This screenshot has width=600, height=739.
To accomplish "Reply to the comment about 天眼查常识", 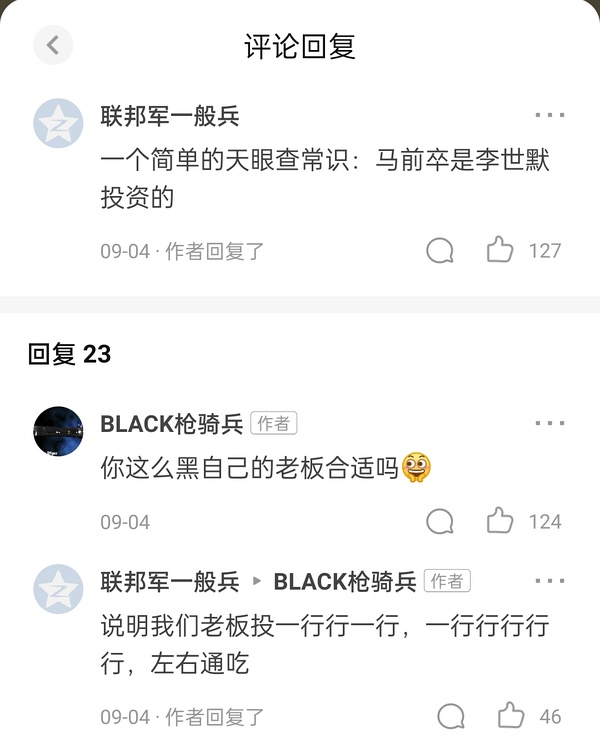I will point(440,250).
